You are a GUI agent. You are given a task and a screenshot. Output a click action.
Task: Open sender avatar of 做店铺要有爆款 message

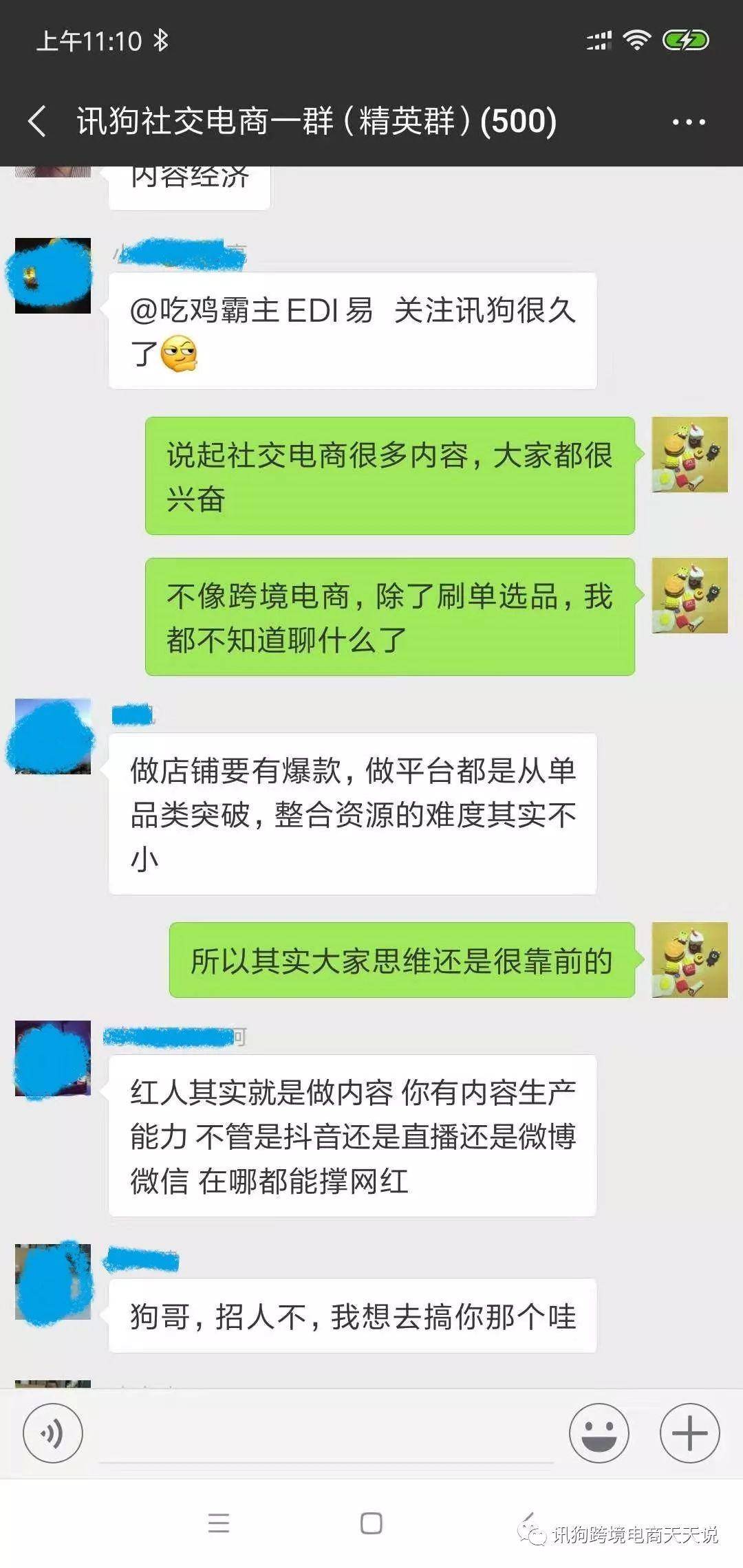pos(53,737)
